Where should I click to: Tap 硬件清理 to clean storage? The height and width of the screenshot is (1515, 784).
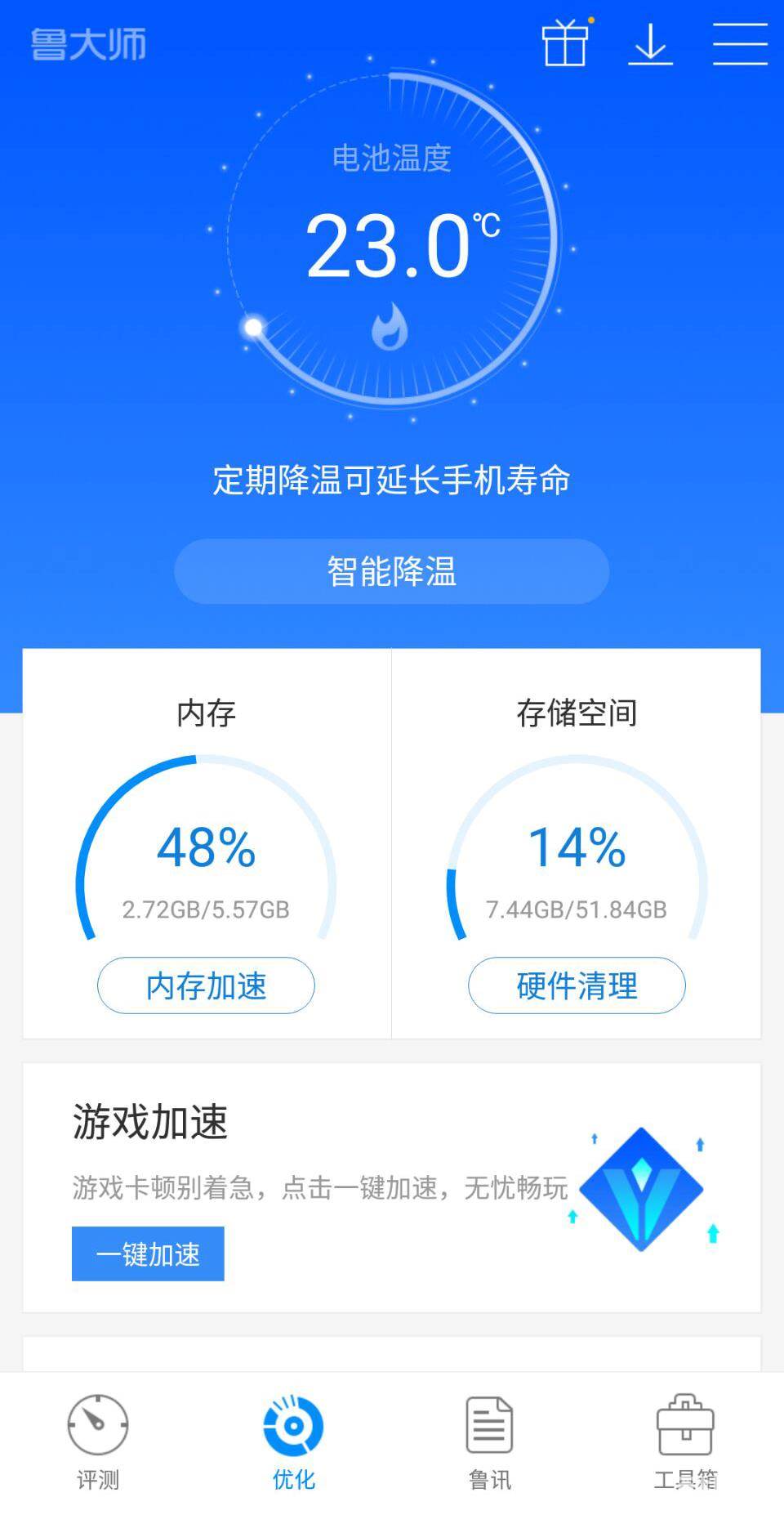[x=577, y=985]
